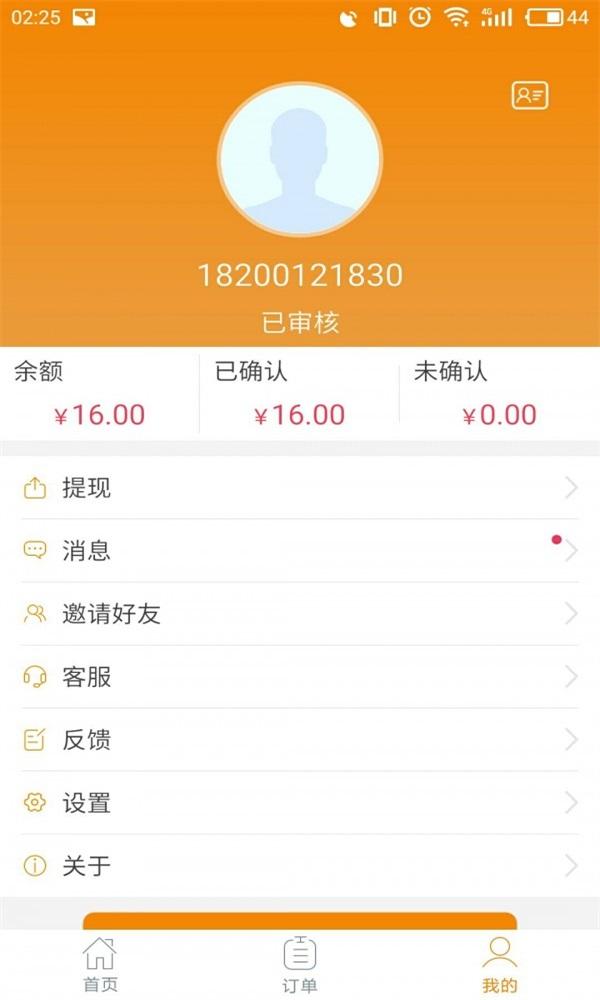The width and height of the screenshot is (600, 1000).
Task: Switch to the 首页 home tab
Action: tap(100, 964)
